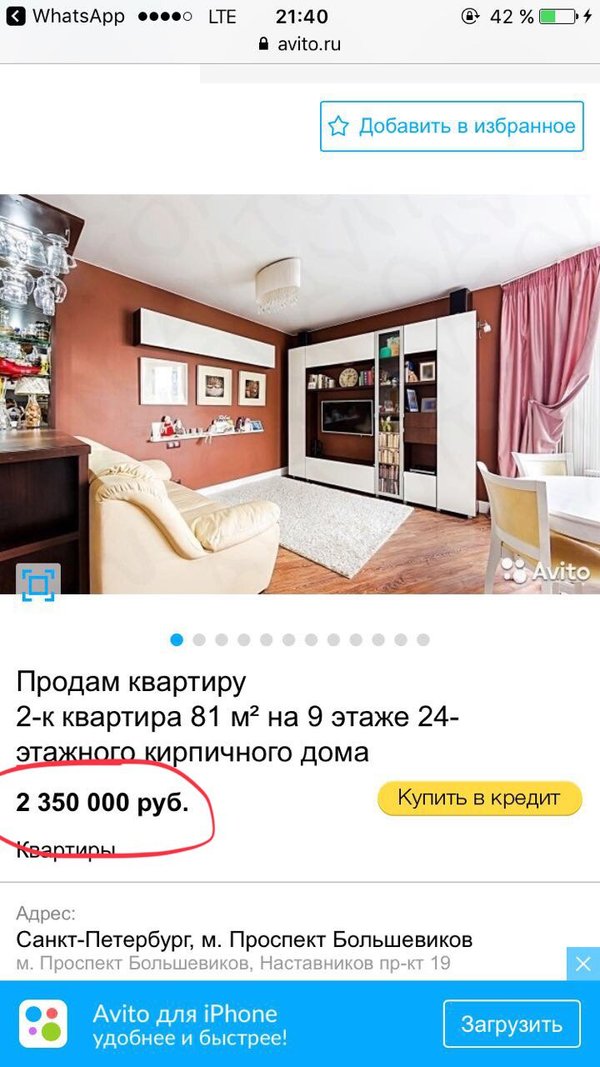The width and height of the screenshot is (600, 1067).
Task: Tap the fullscreen expand icon on photo
Action: (37, 582)
